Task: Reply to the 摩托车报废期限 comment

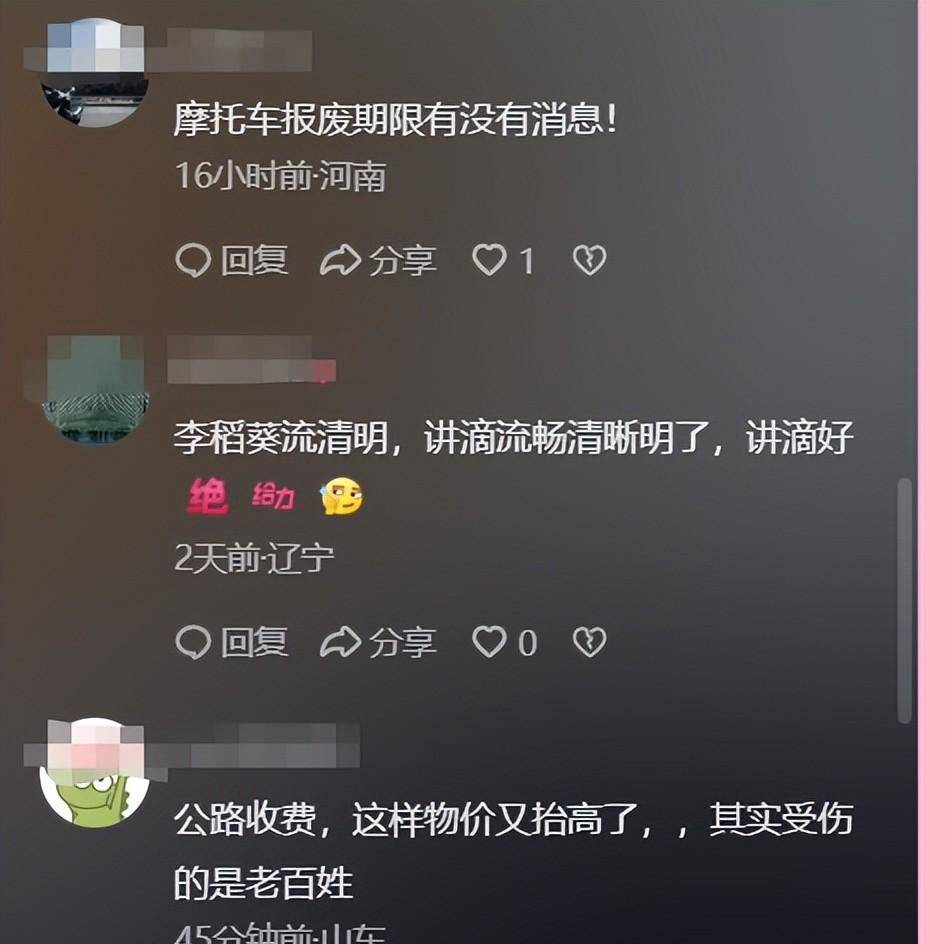Action: [232, 261]
